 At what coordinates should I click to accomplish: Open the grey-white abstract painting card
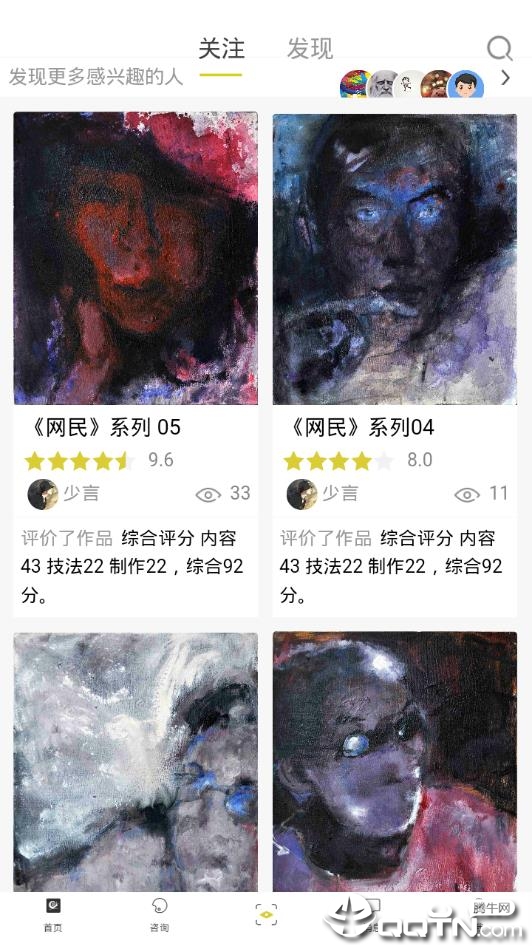point(136,761)
